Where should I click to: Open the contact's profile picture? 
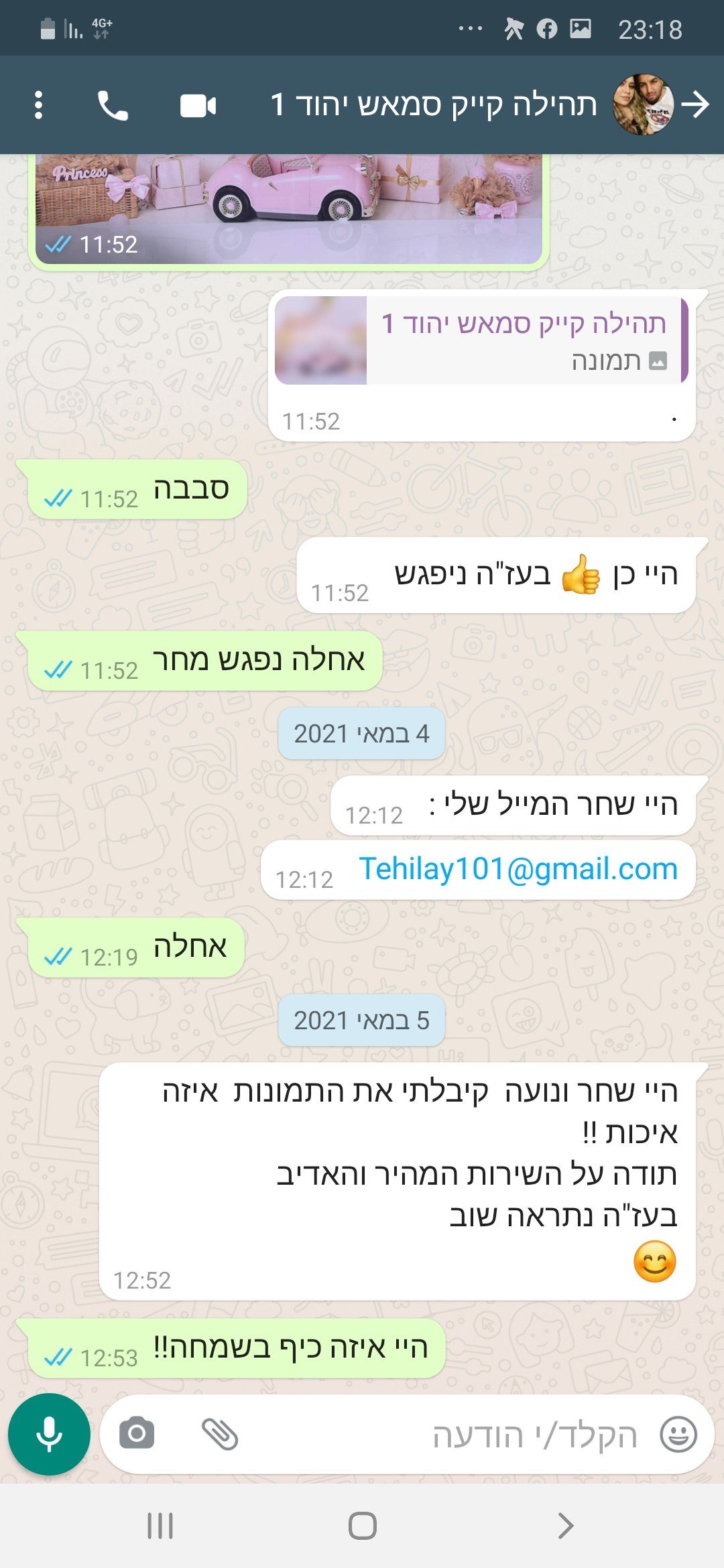[644, 105]
